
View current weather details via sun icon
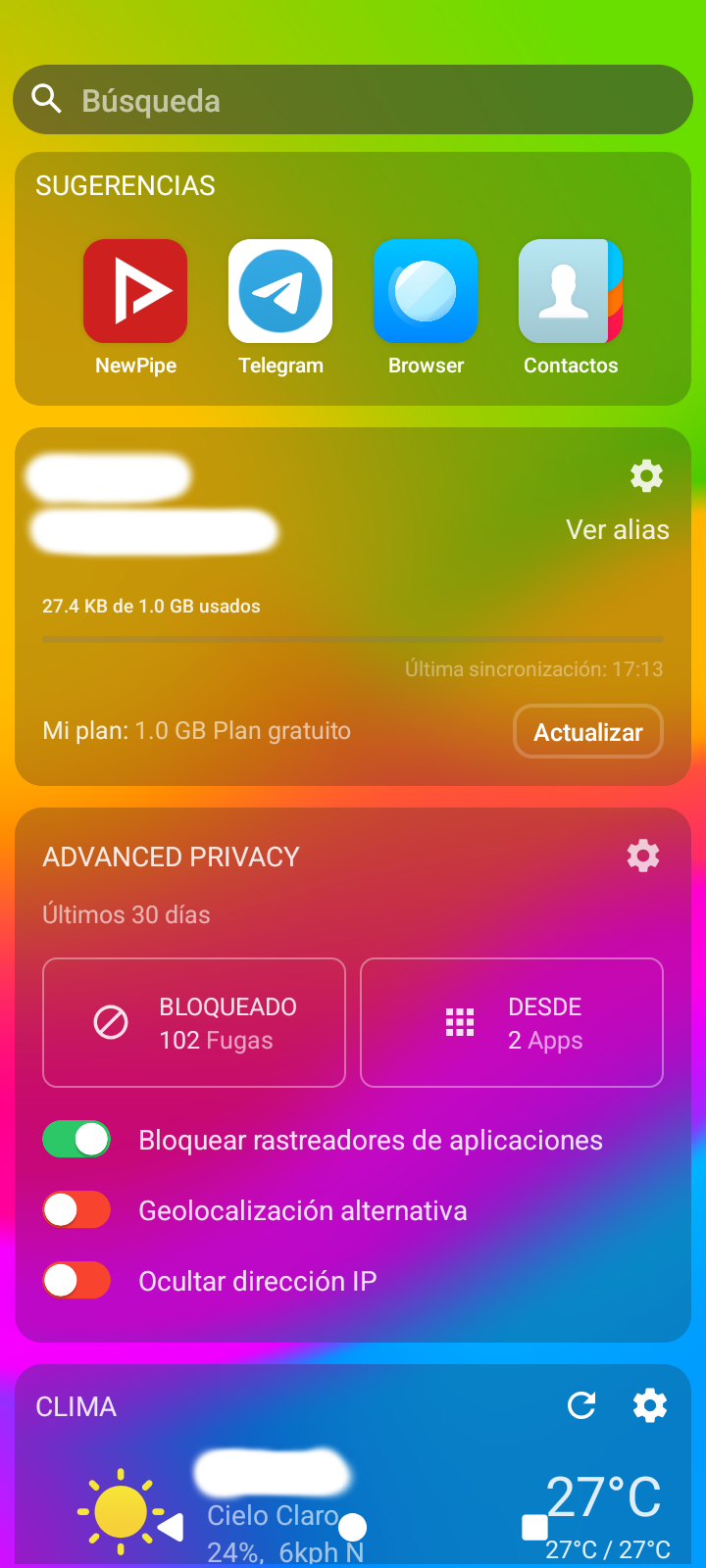(120, 1509)
